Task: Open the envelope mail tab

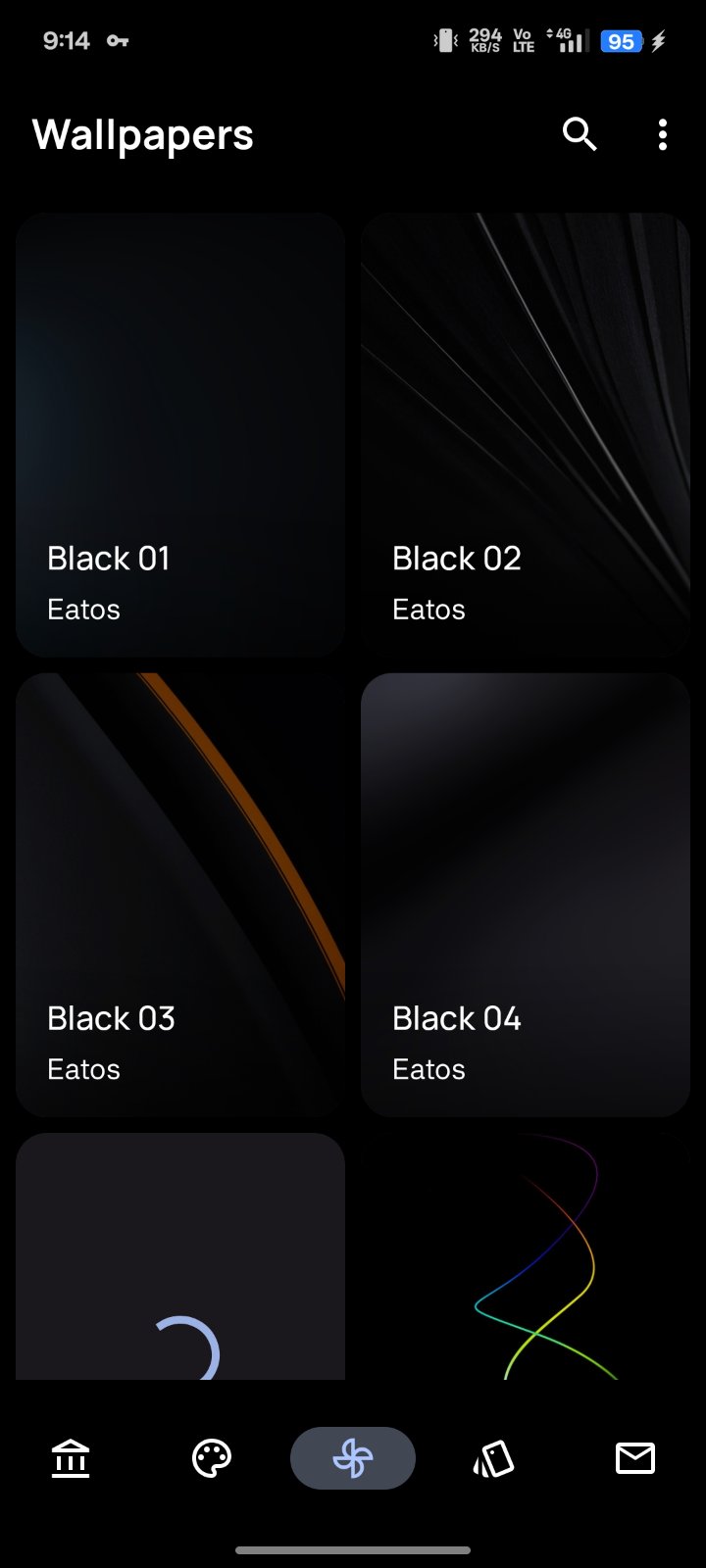Action: [635, 1458]
